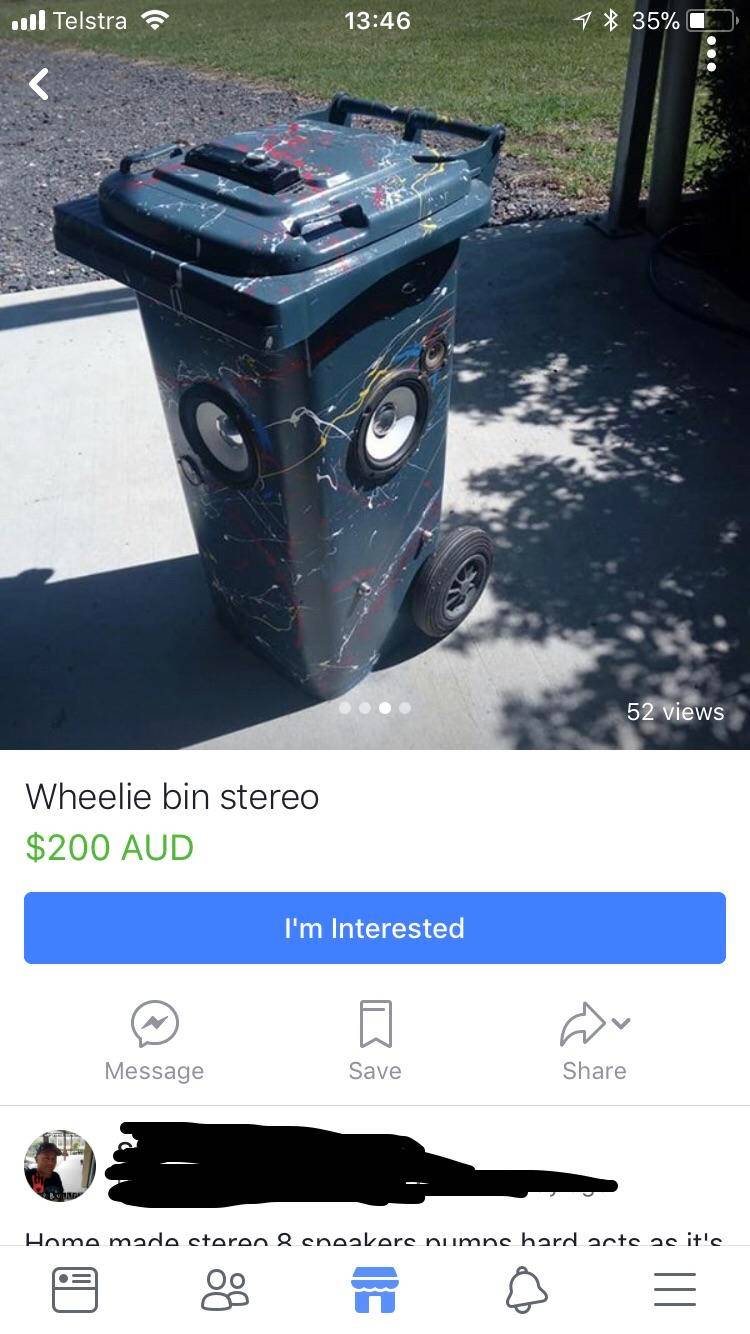Screen dimensions: 750x1334
Task: Tap the I'm Interested button
Action: [x=375, y=928]
